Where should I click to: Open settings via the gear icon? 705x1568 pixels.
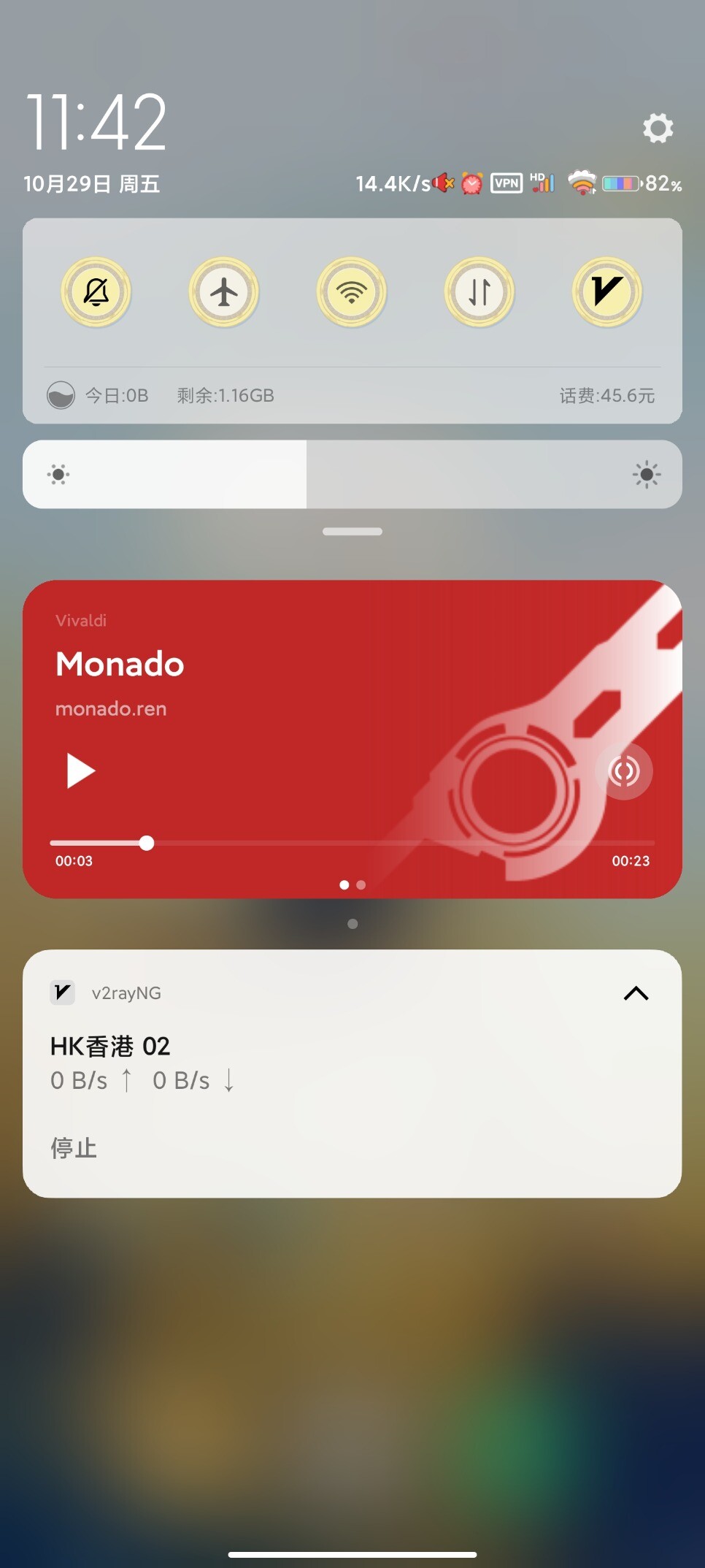[x=658, y=129]
